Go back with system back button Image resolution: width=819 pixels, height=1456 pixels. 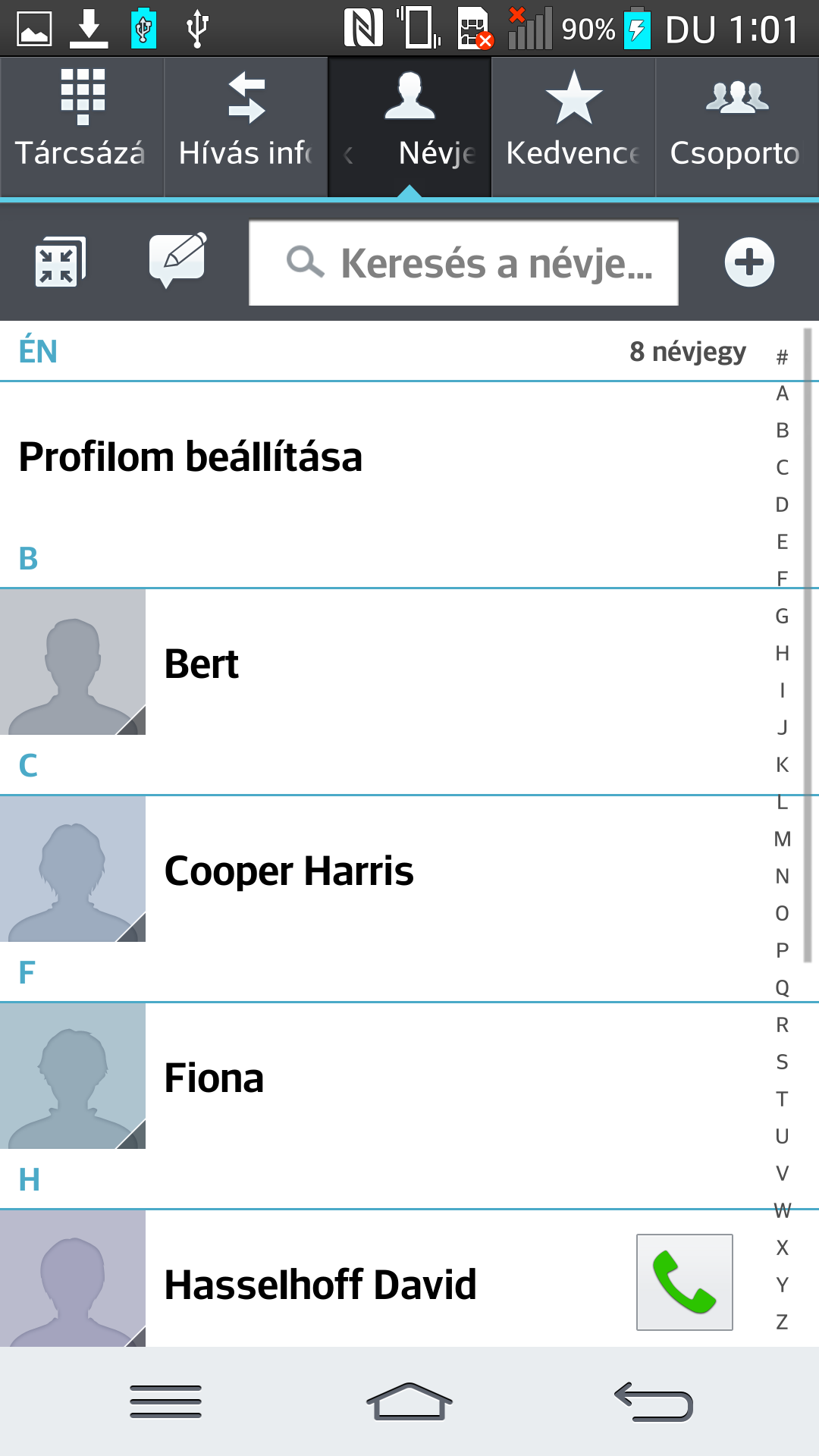654,1401
